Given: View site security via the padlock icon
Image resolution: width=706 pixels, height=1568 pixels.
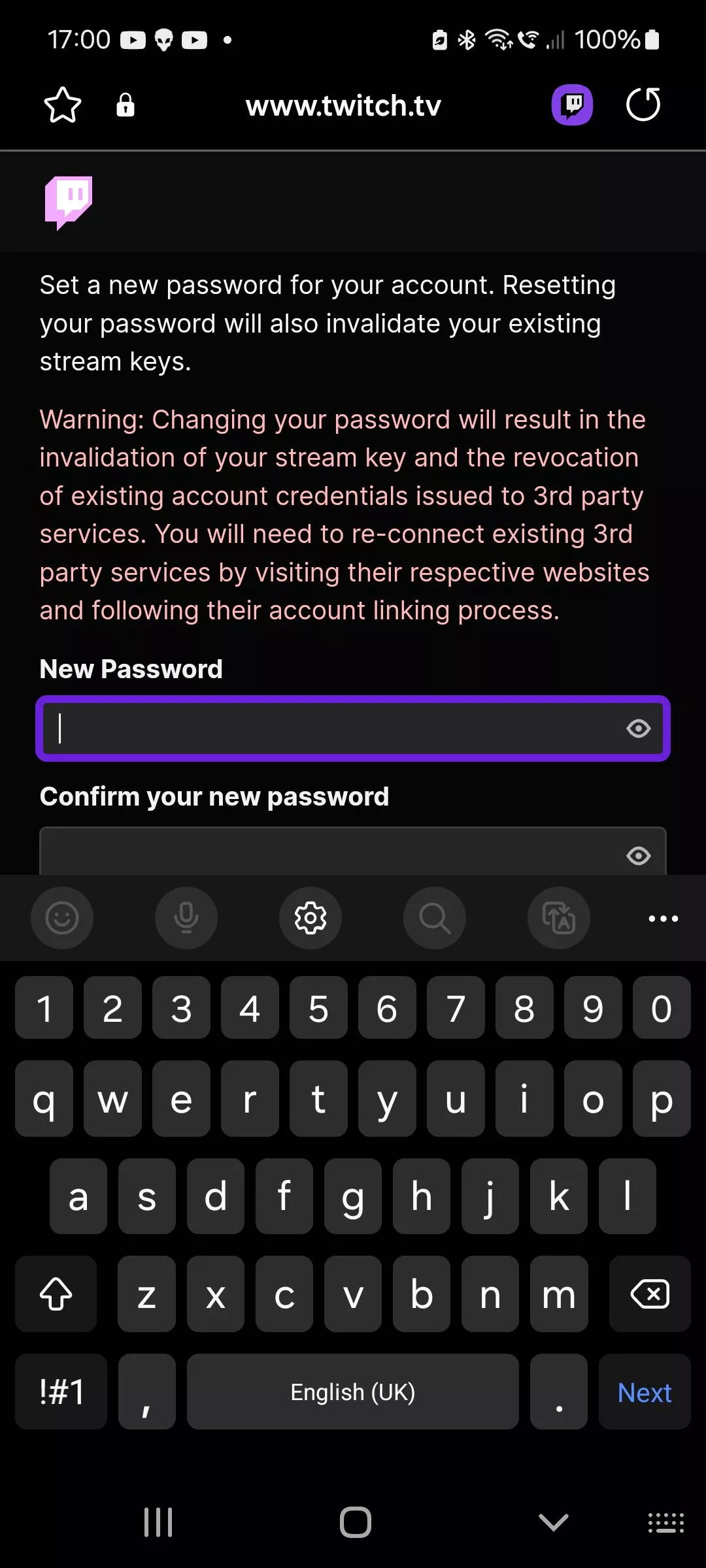Looking at the screenshot, I should point(125,105).
